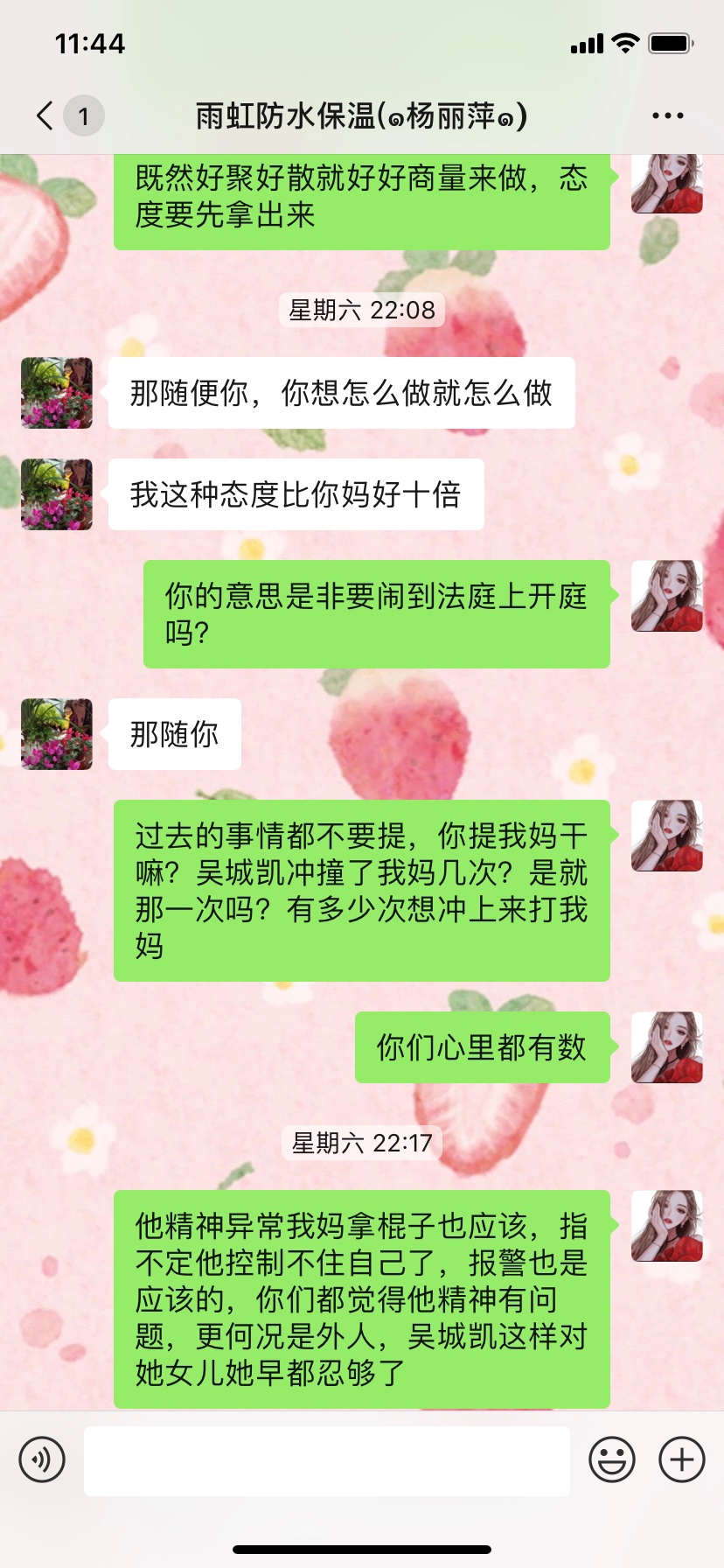724x1568 pixels.
Task: Open the emoji sticker panel
Action: coord(611,1459)
